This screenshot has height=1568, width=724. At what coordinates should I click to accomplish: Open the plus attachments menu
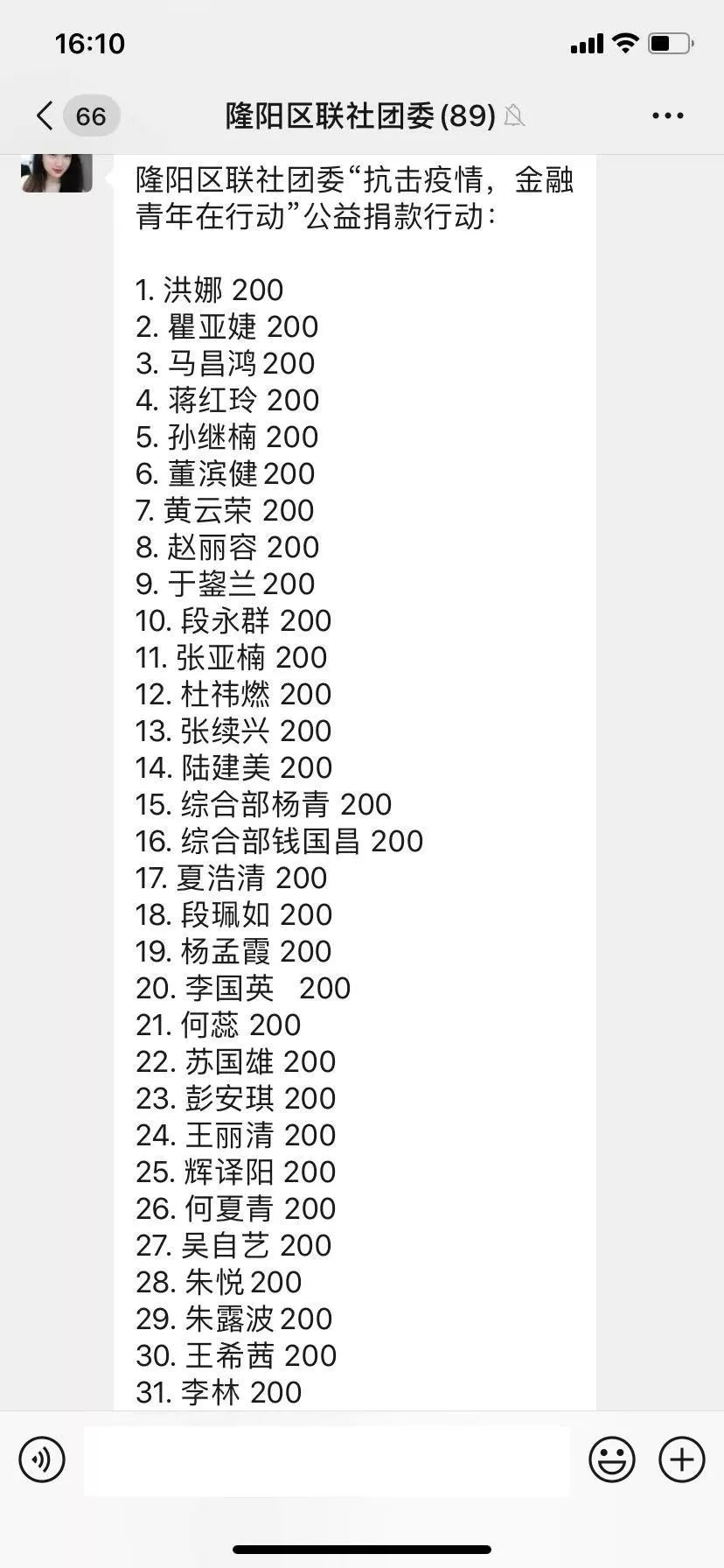pos(681,1459)
